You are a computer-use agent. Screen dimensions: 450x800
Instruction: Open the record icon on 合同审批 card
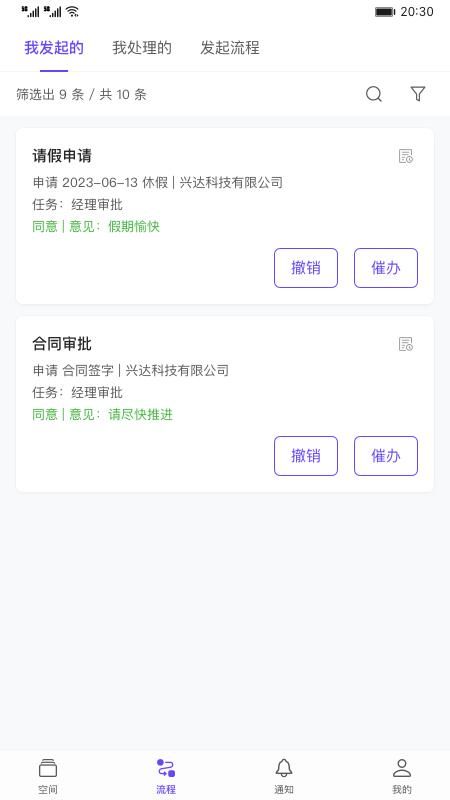[x=406, y=344]
